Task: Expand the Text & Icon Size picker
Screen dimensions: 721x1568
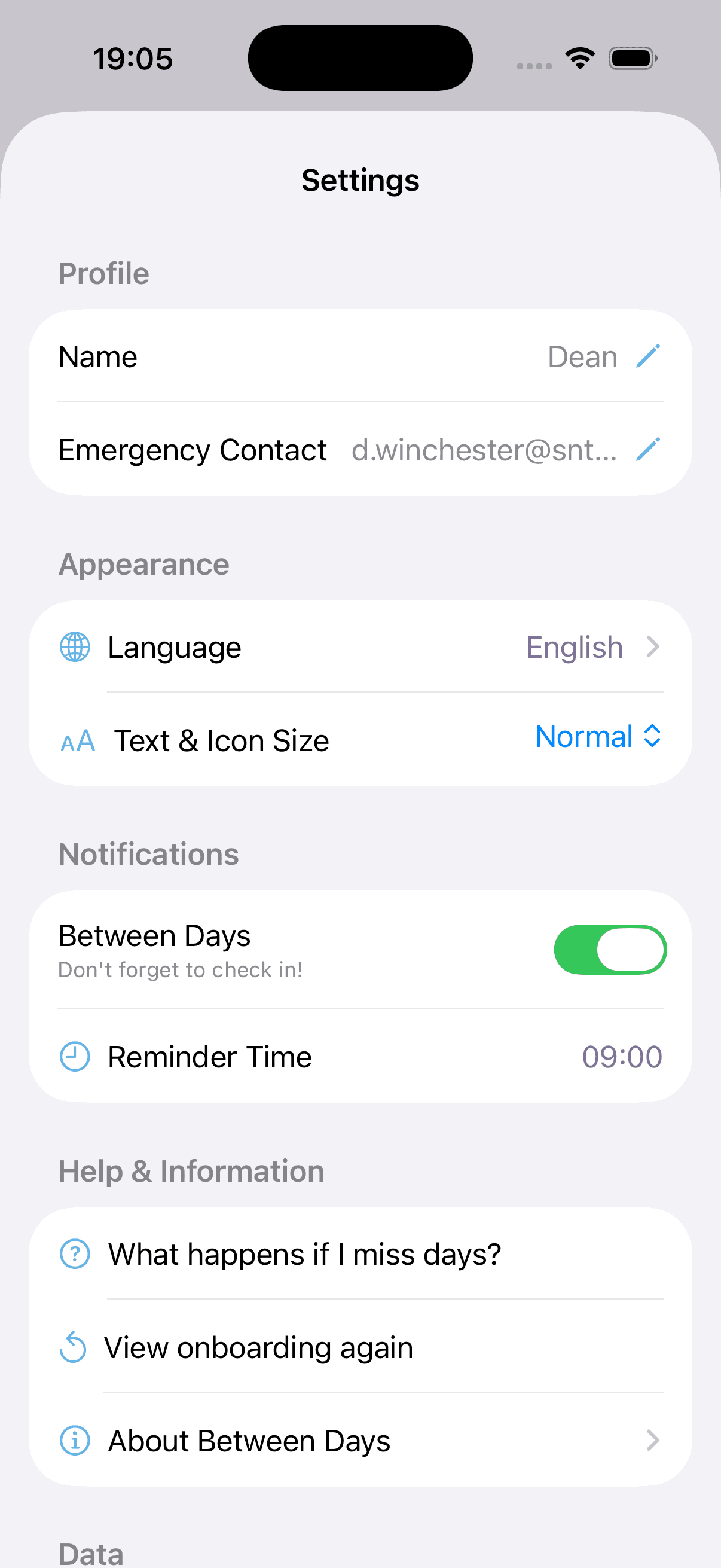Action: pos(598,737)
